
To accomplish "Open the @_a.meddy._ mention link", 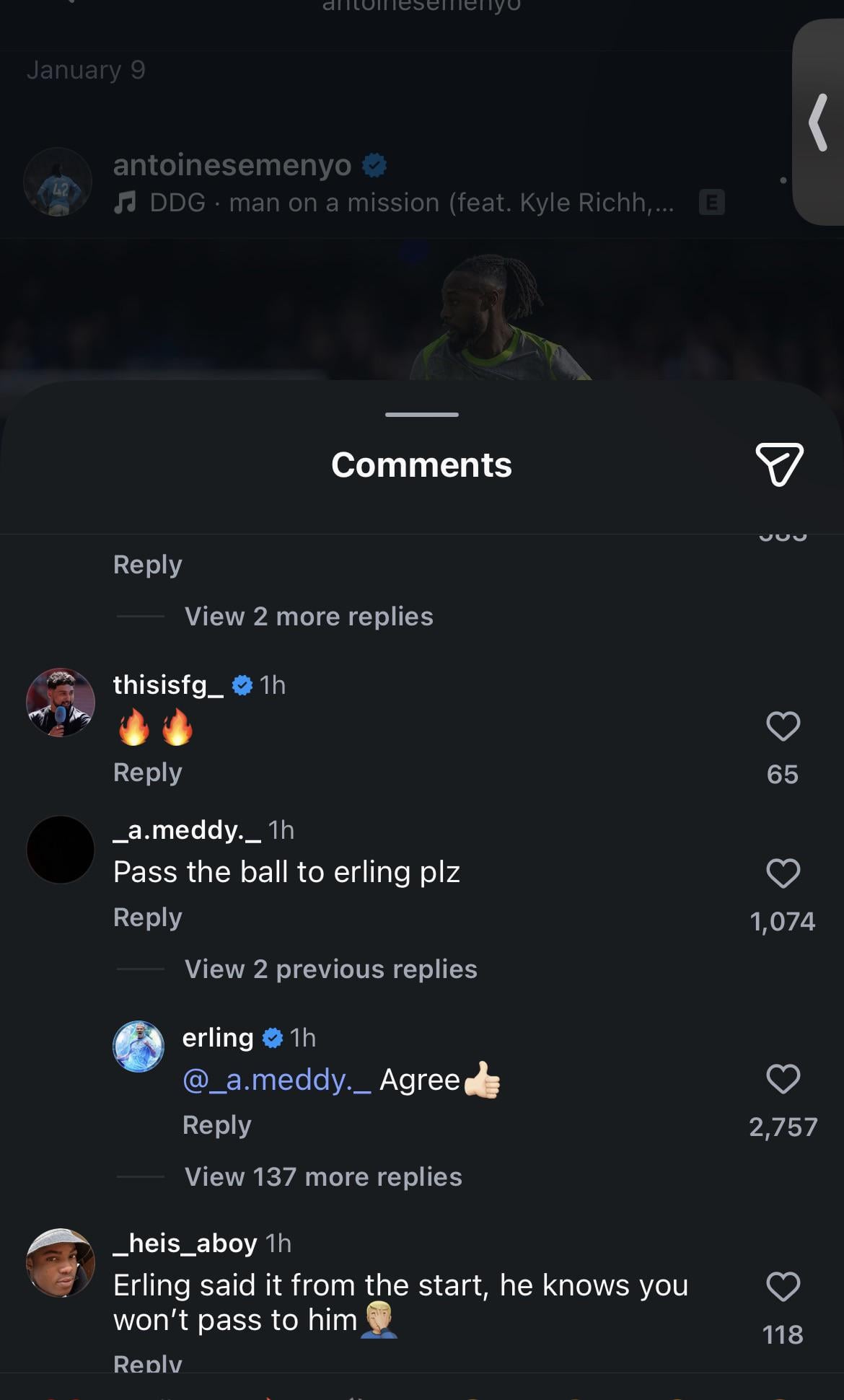I will [277, 1080].
